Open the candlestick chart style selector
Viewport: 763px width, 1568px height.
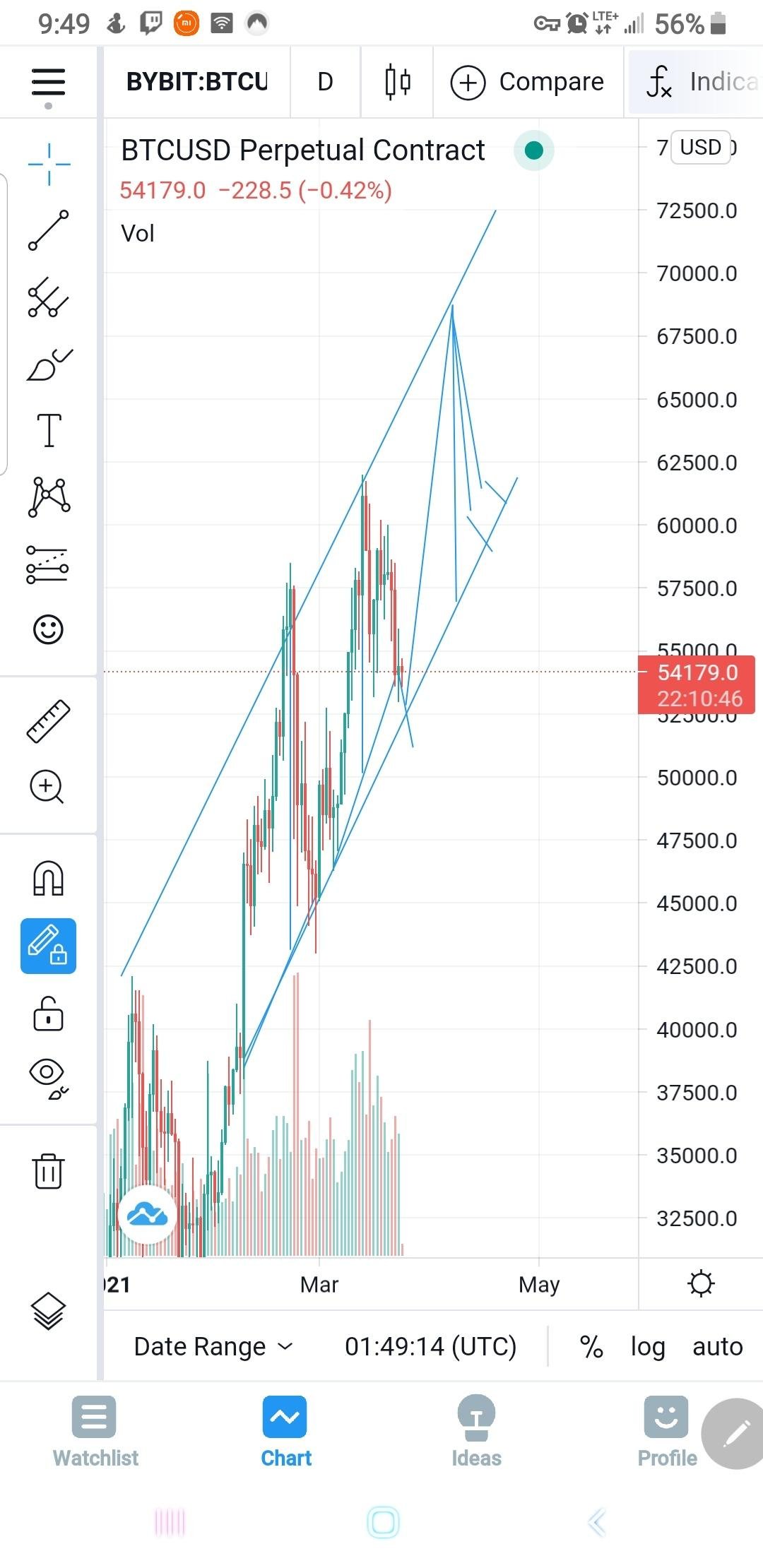pos(397,82)
